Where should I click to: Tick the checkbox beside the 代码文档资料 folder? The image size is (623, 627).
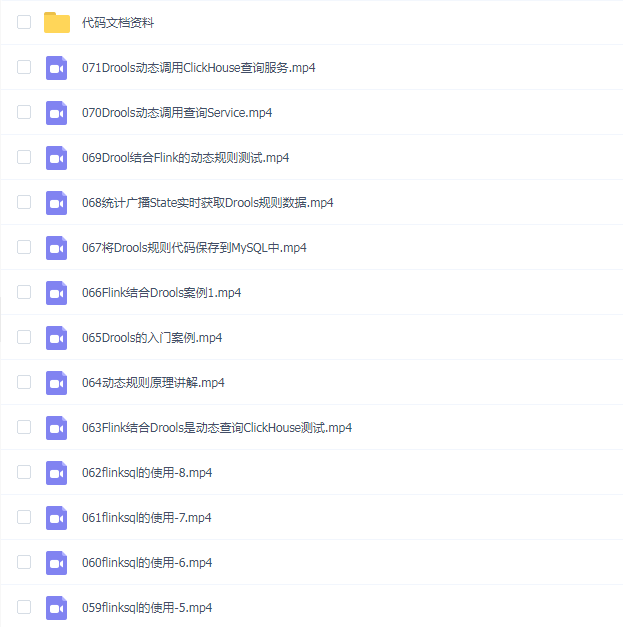coord(24,22)
